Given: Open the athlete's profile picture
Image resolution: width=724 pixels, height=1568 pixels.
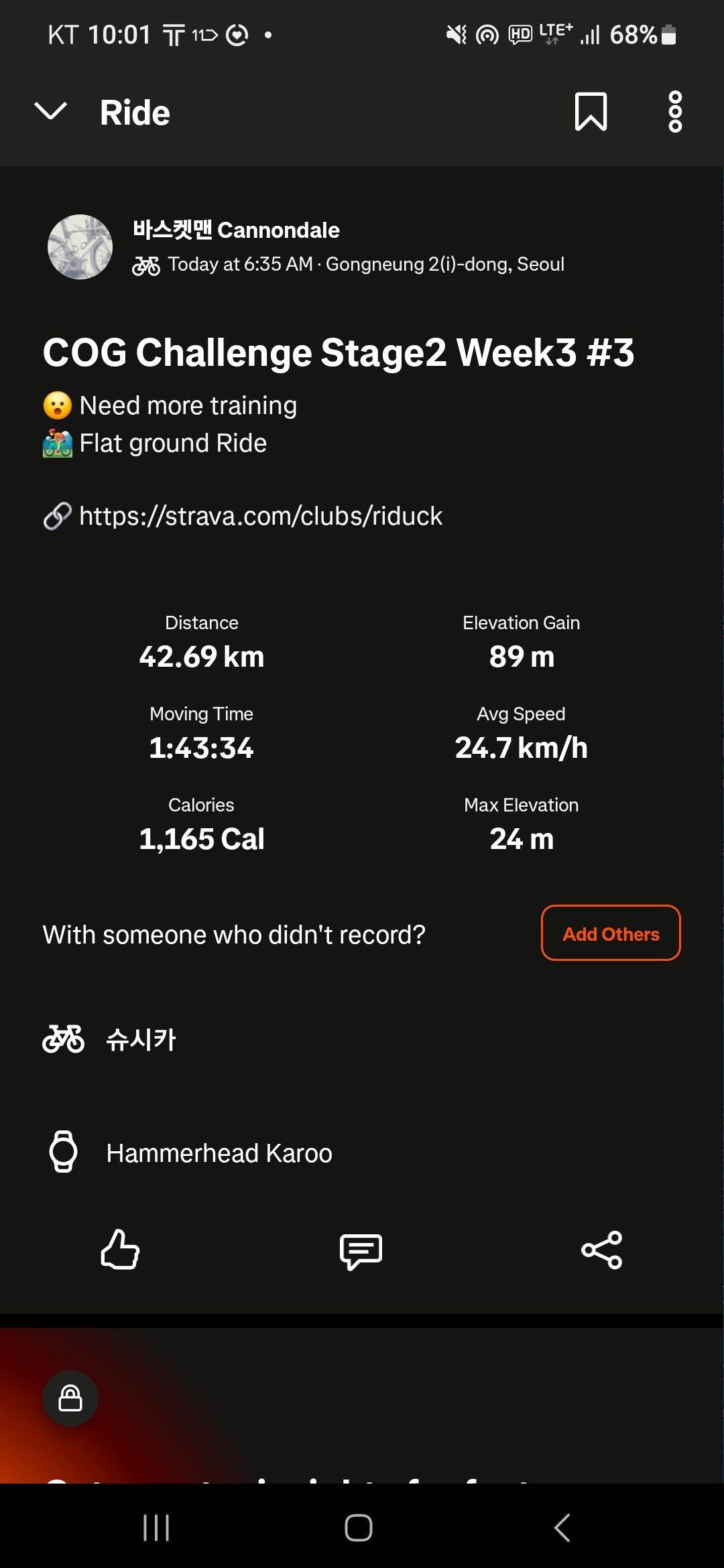Looking at the screenshot, I should click(x=80, y=247).
